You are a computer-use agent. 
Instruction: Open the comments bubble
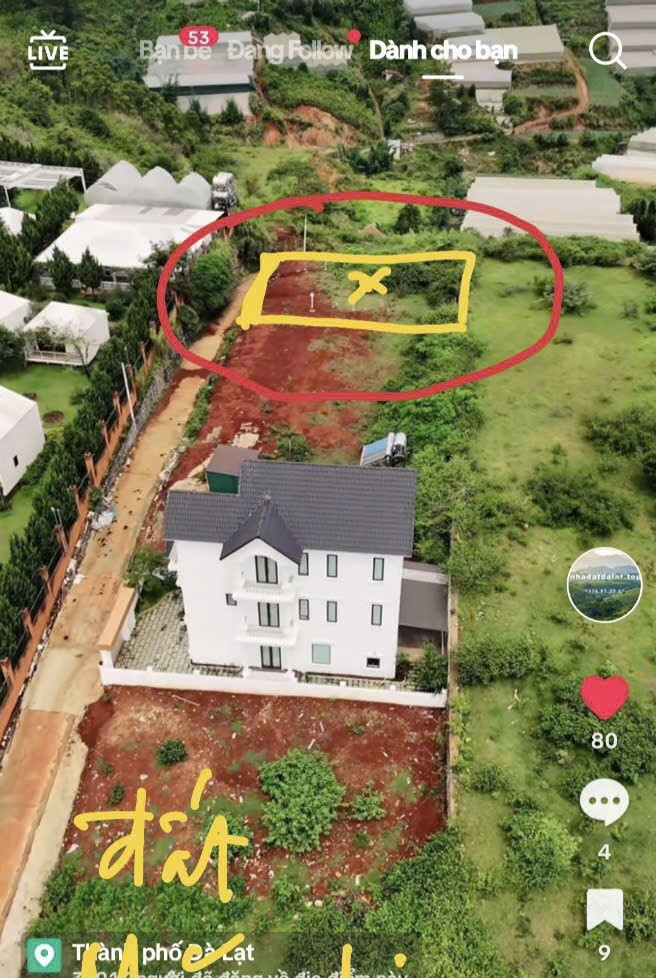[604, 802]
